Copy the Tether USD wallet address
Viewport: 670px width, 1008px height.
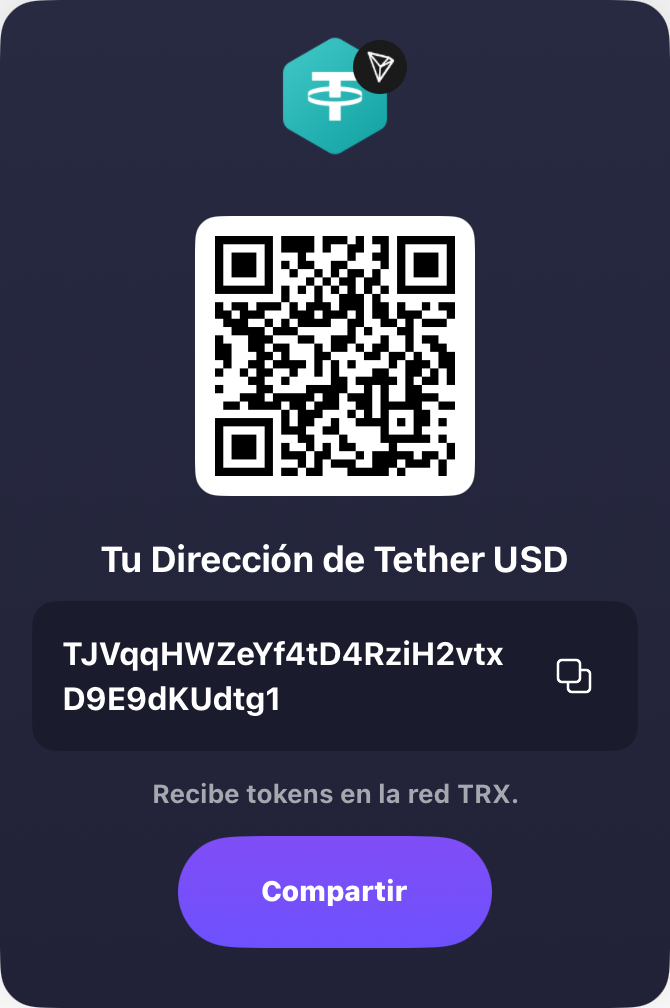(x=574, y=676)
